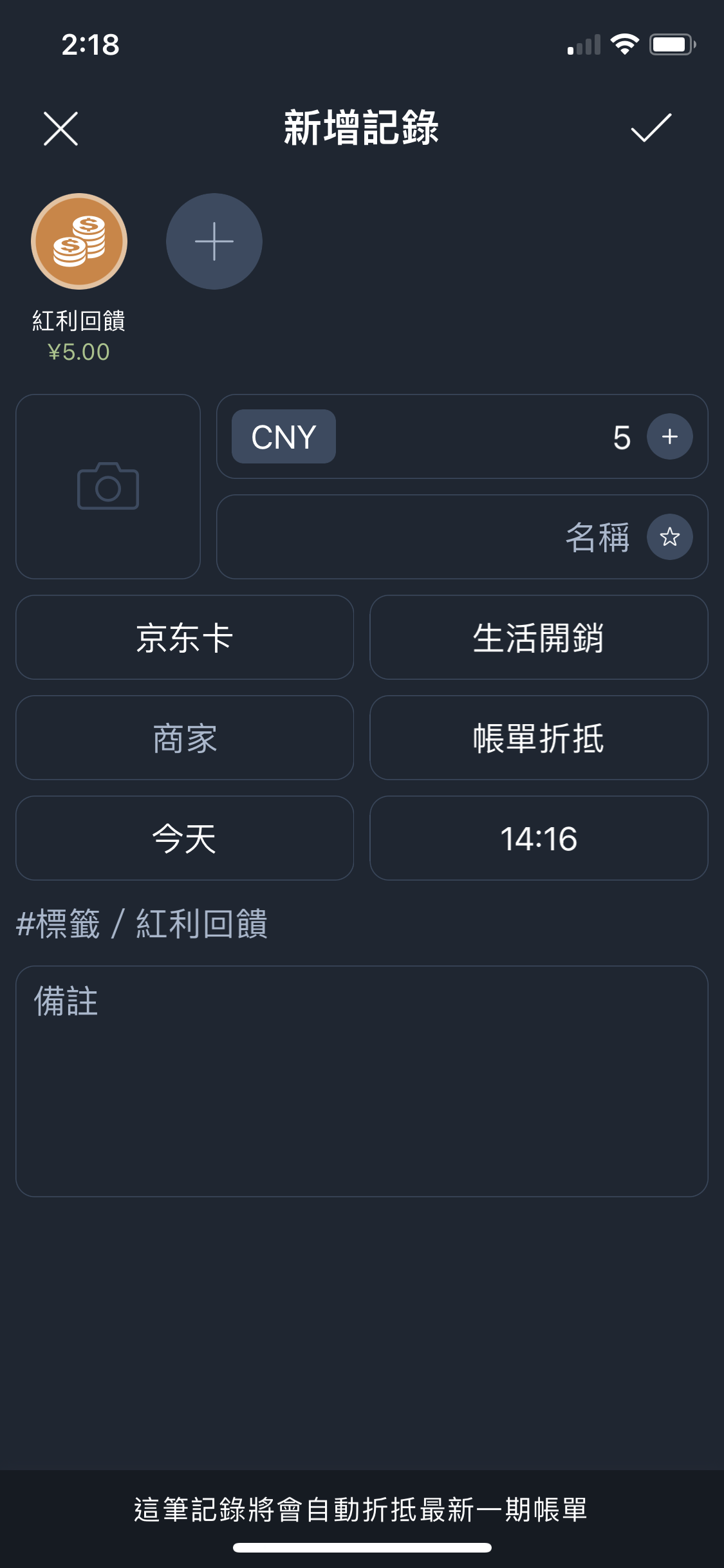Screen dimensions: 724x1568
Task: Close the 新增記錄 screen
Action: (x=60, y=128)
